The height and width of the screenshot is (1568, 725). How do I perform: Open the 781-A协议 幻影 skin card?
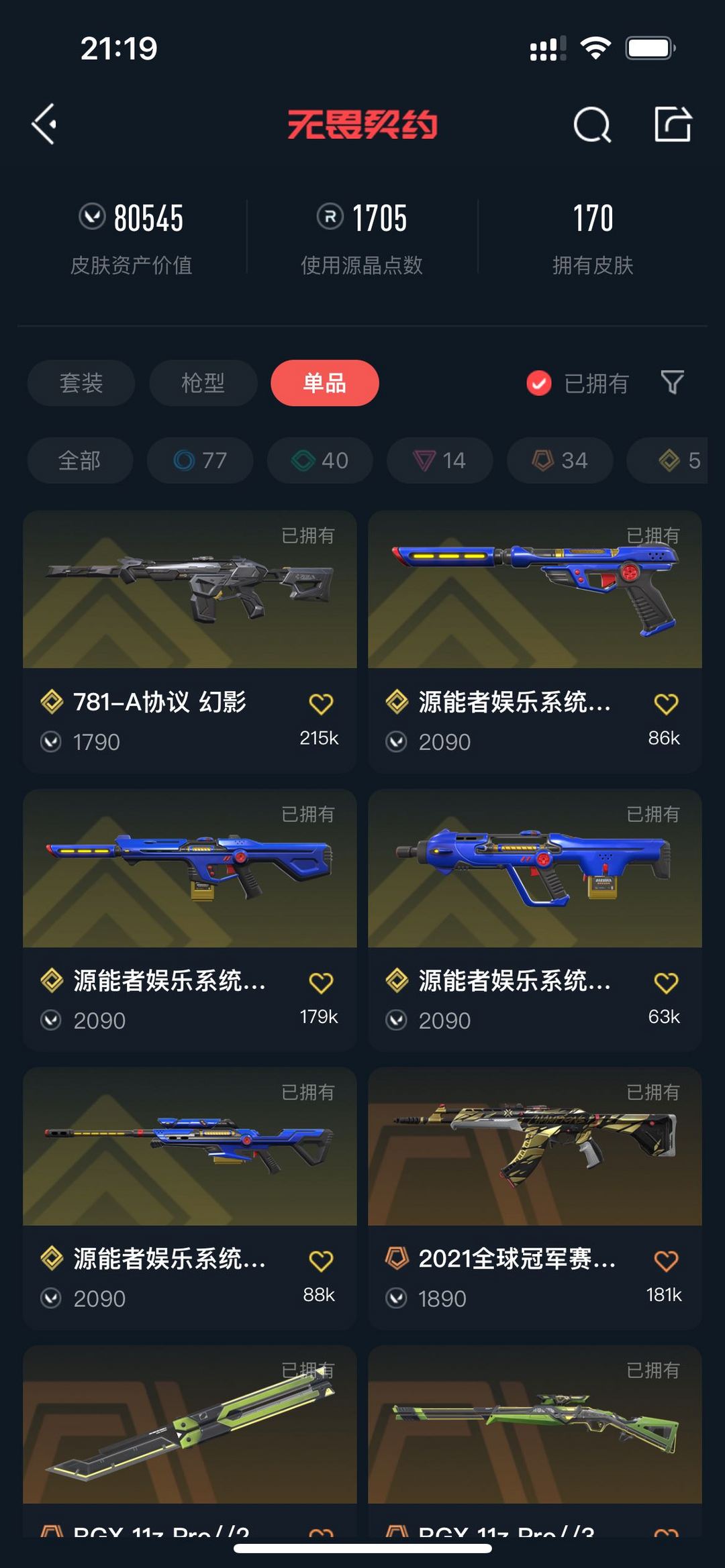[x=190, y=642]
